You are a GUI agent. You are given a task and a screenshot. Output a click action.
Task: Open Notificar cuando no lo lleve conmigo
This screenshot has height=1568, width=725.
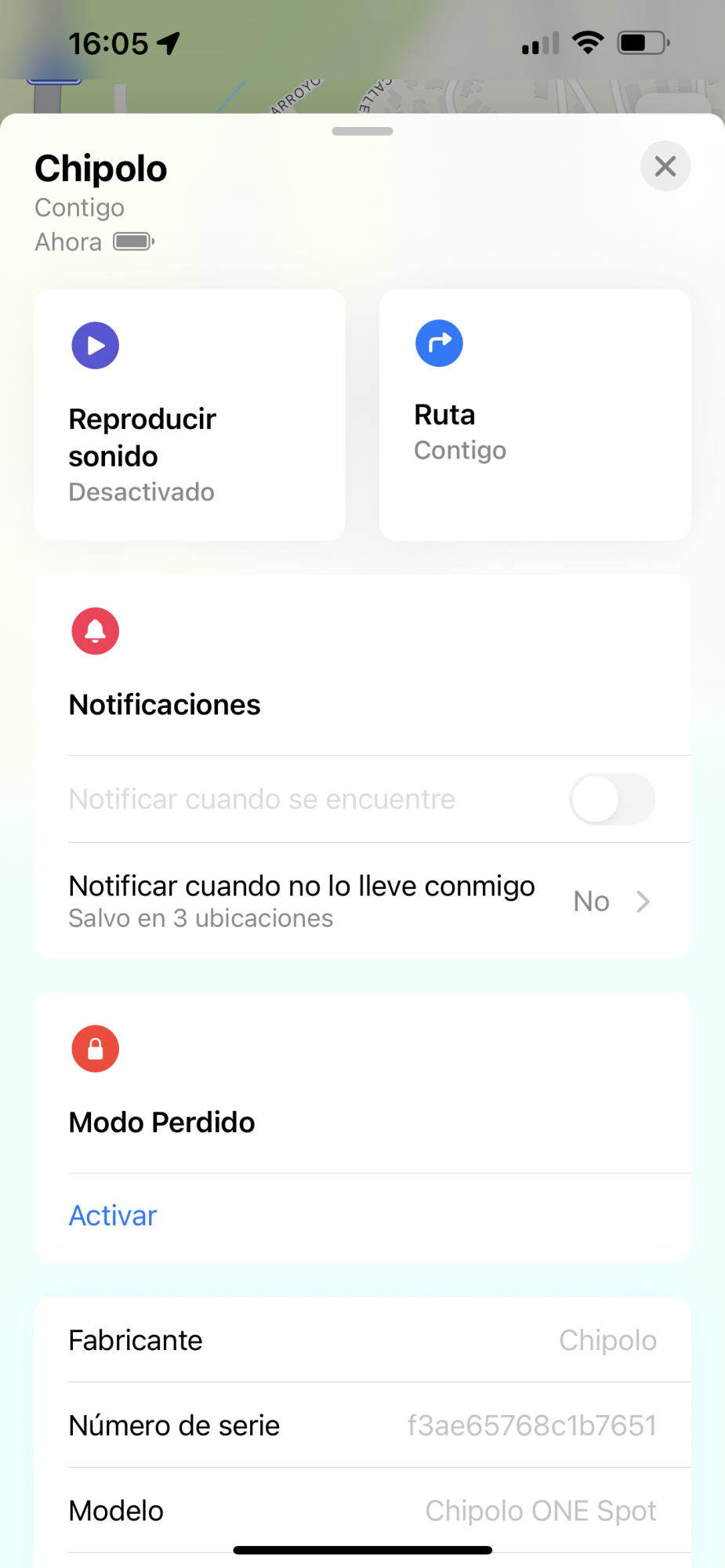[x=362, y=901]
